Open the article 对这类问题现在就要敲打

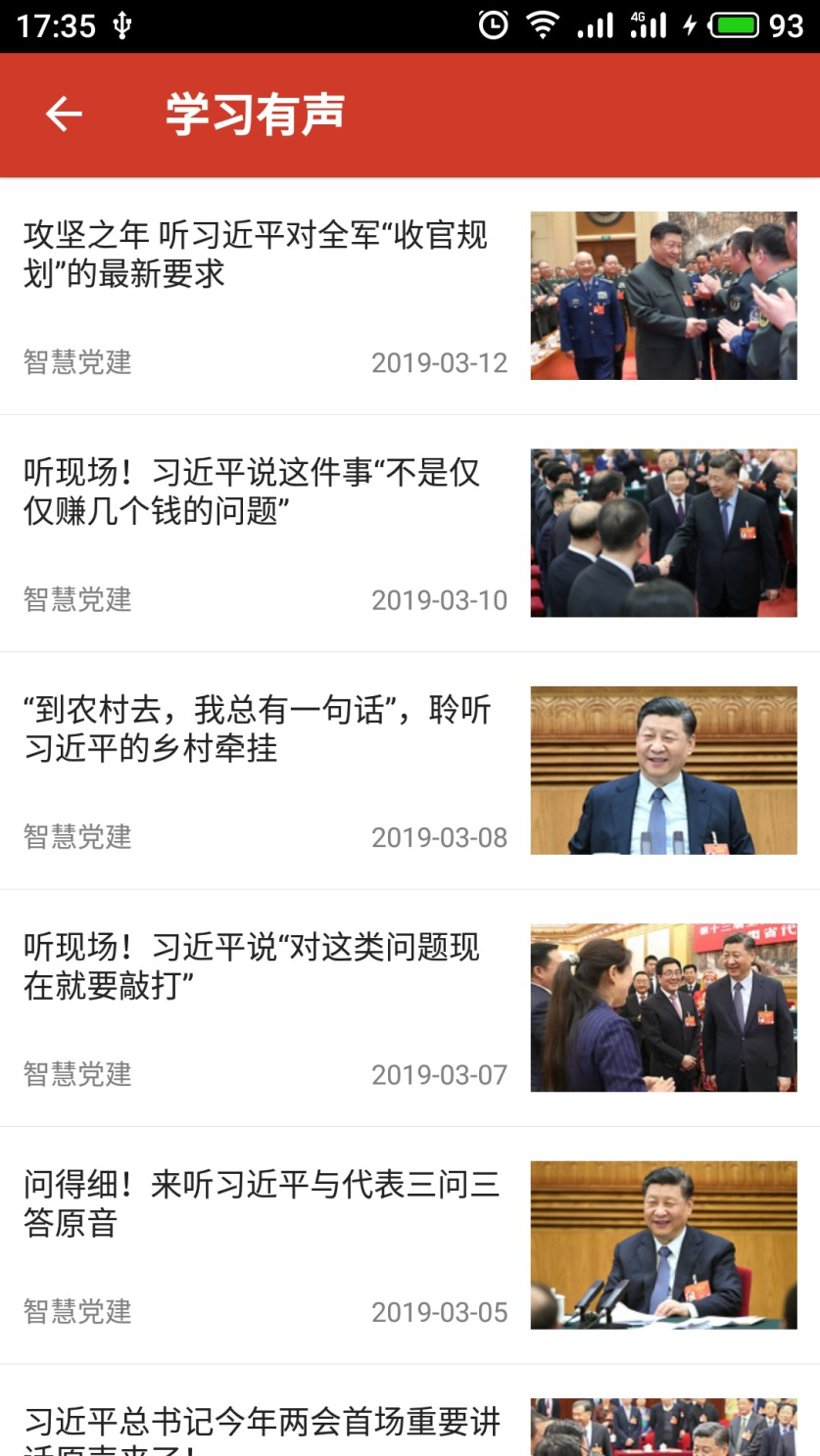coord(252,966)
